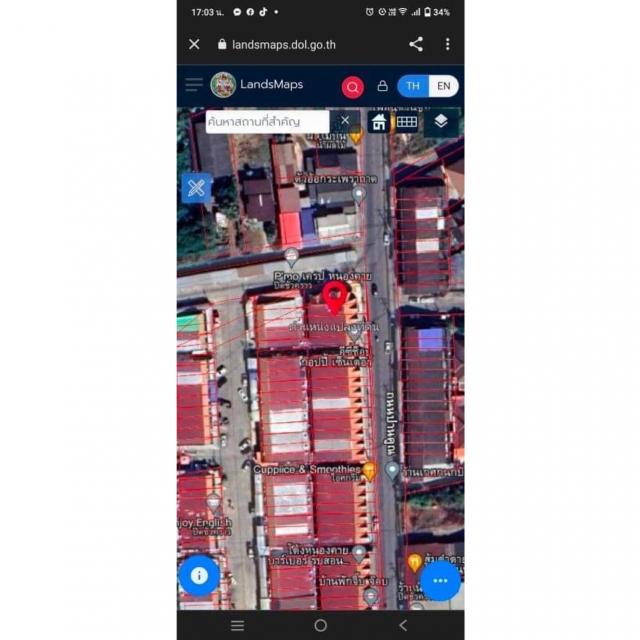Screen dimensions: 640x640
Task: Switch language to TH
Action: pyautogui.click(x=413, y=86)
